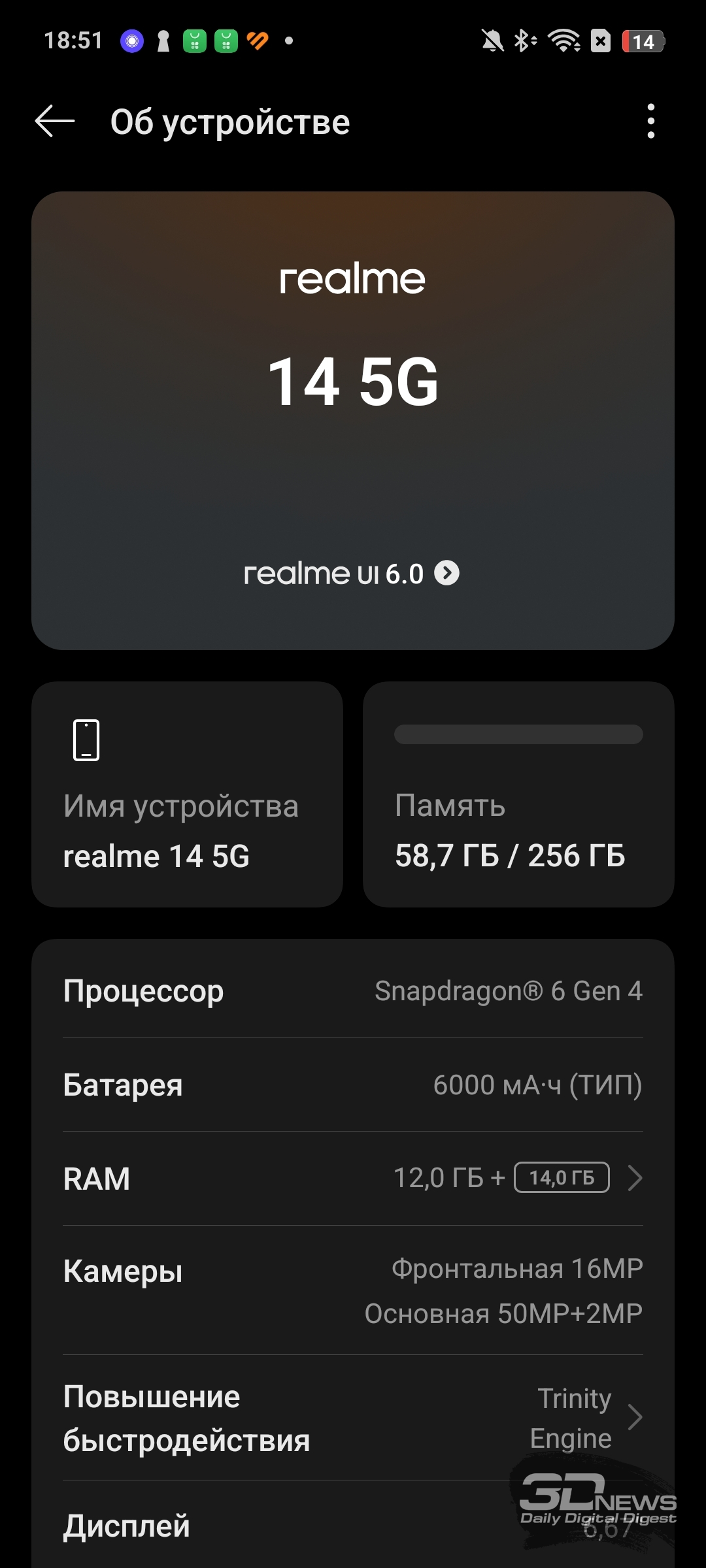Open Повышение быстродействия Trinity Engine row
The image size is (706, 1568).
click(353, 1418)
